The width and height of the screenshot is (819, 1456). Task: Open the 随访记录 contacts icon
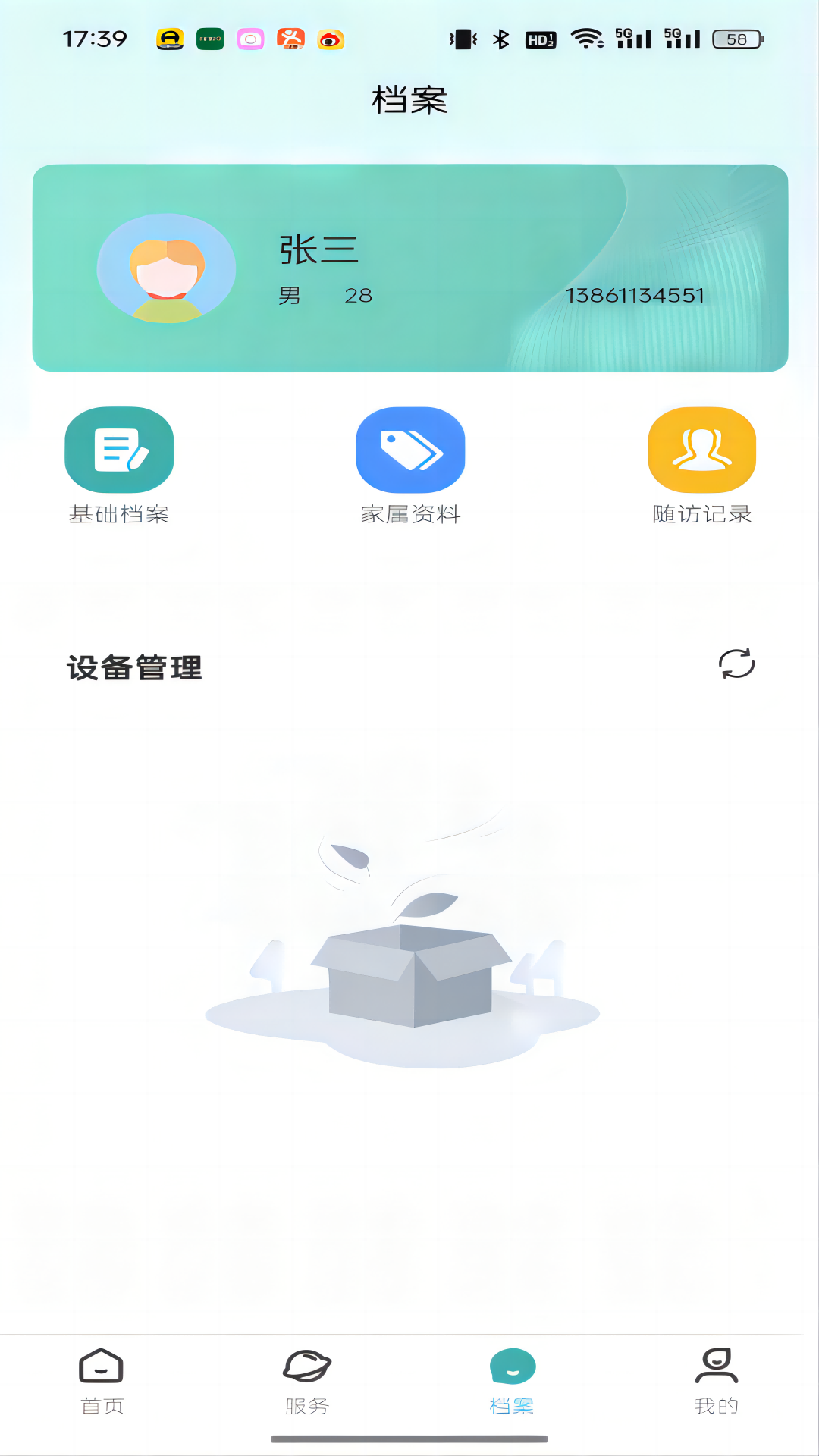(701, 450)
